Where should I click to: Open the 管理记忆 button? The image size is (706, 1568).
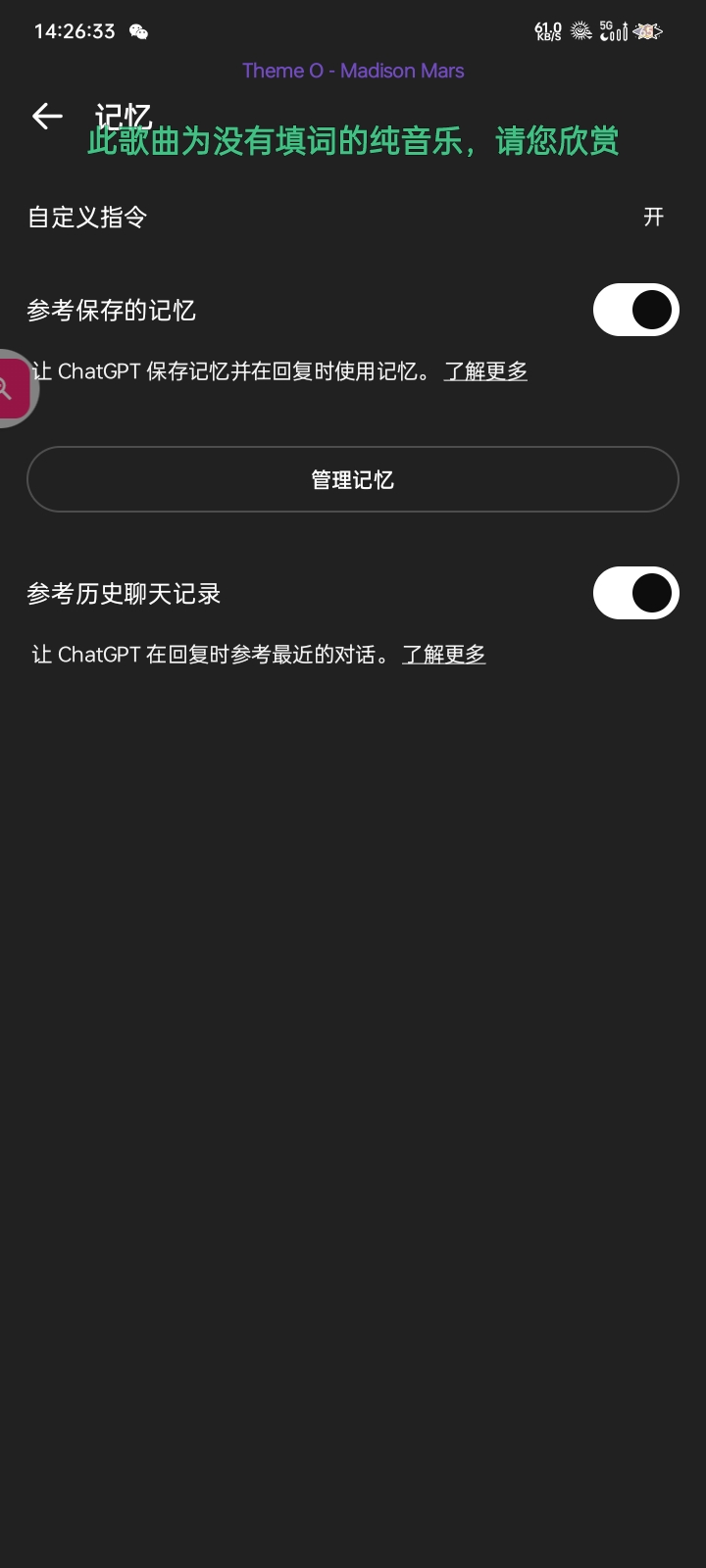[x=353, y=479]
